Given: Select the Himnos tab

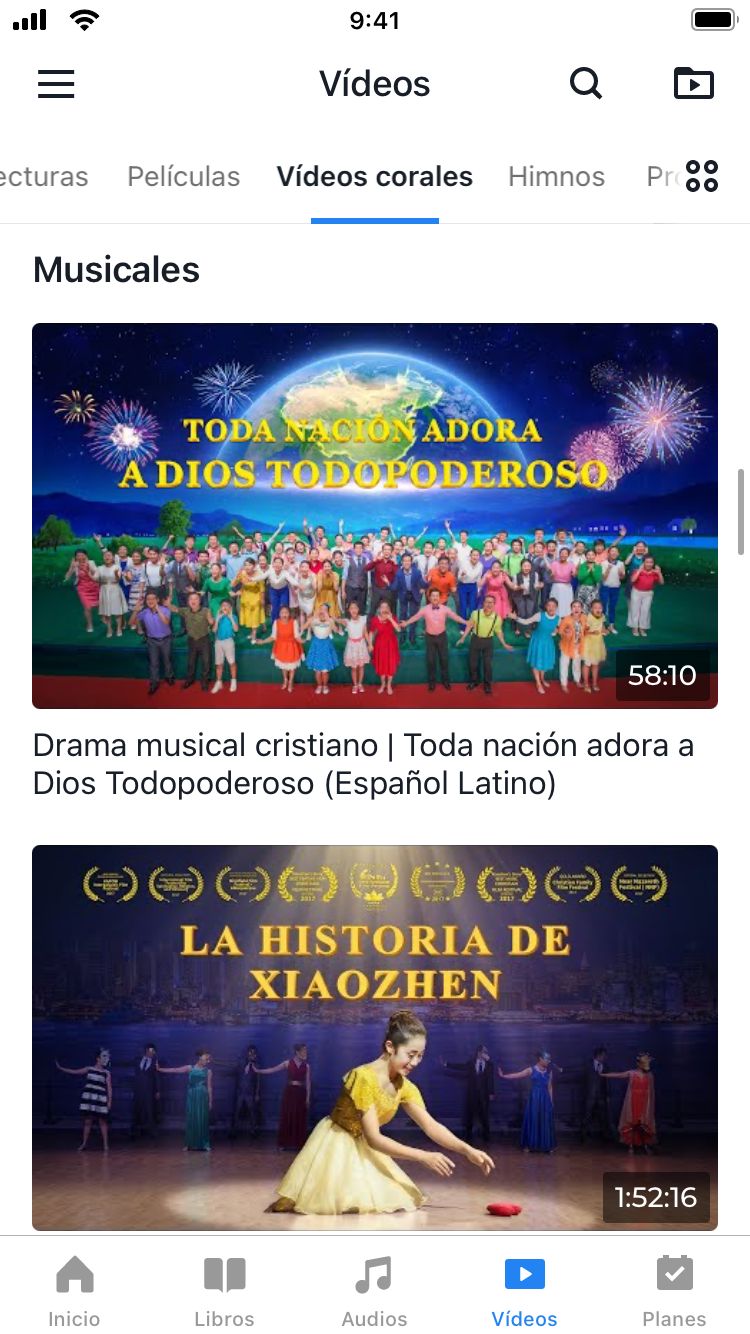Looking at the screenshot, I should 556,177.
